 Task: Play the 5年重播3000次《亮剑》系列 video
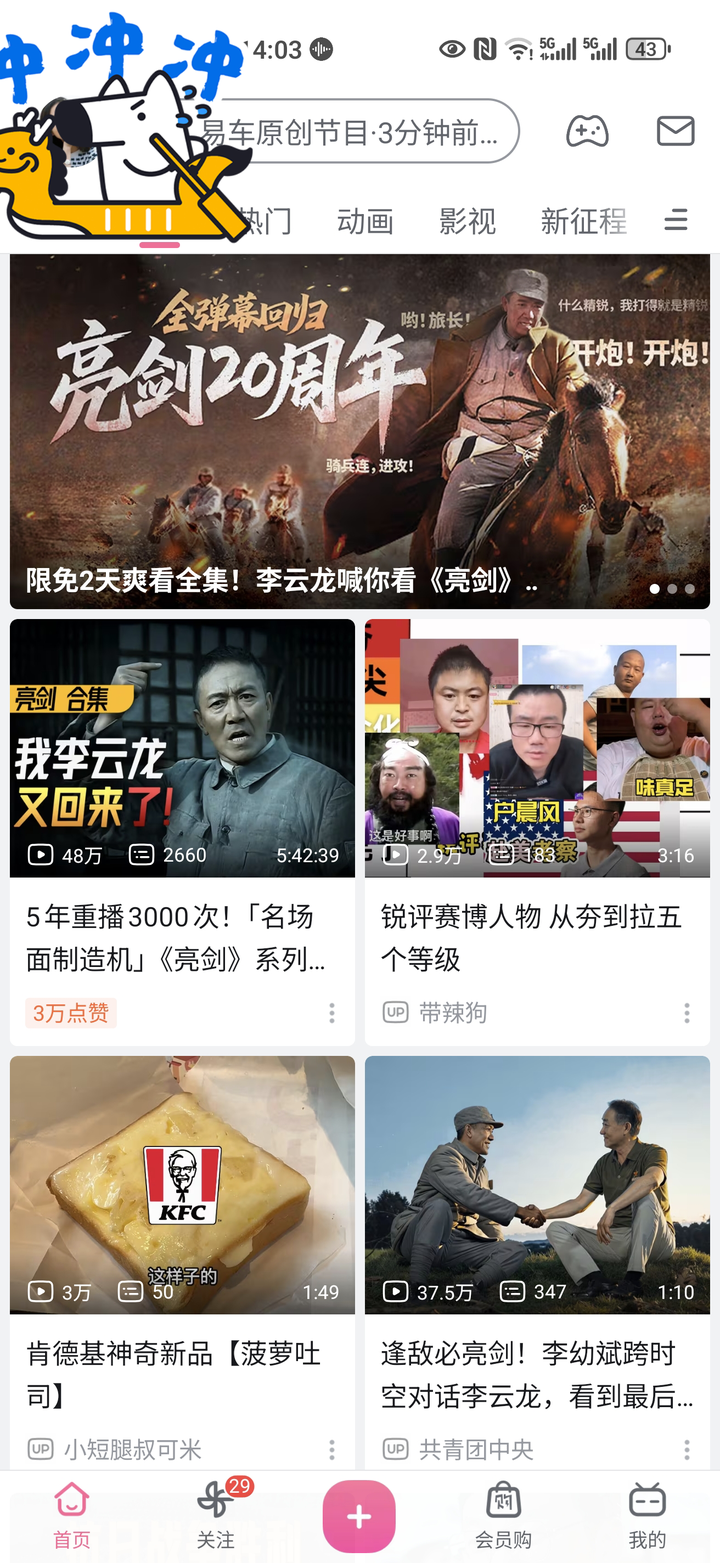tap(182, 748)
